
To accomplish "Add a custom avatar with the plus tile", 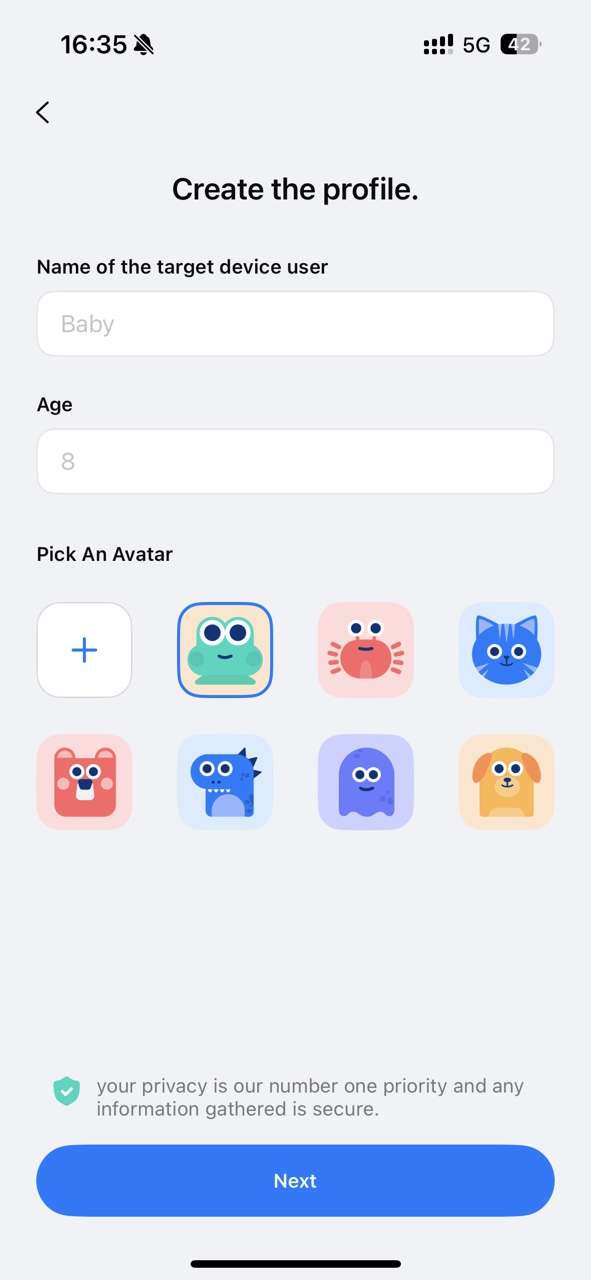I will [85, 650].
